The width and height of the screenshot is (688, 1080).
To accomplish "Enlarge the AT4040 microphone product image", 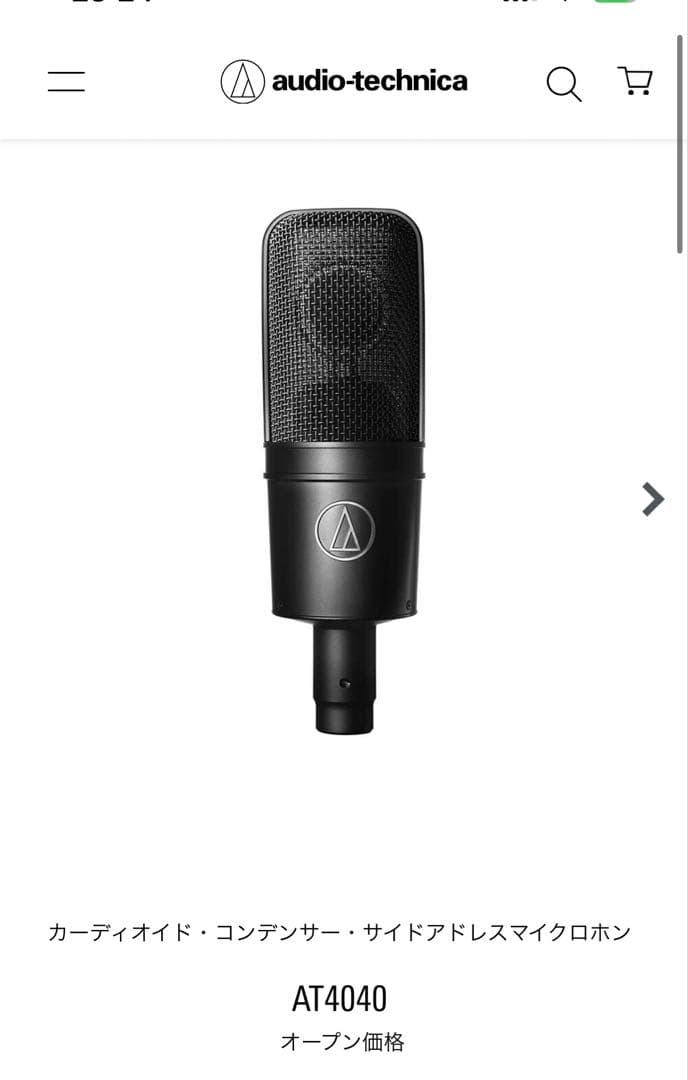I will coord(343,470).
